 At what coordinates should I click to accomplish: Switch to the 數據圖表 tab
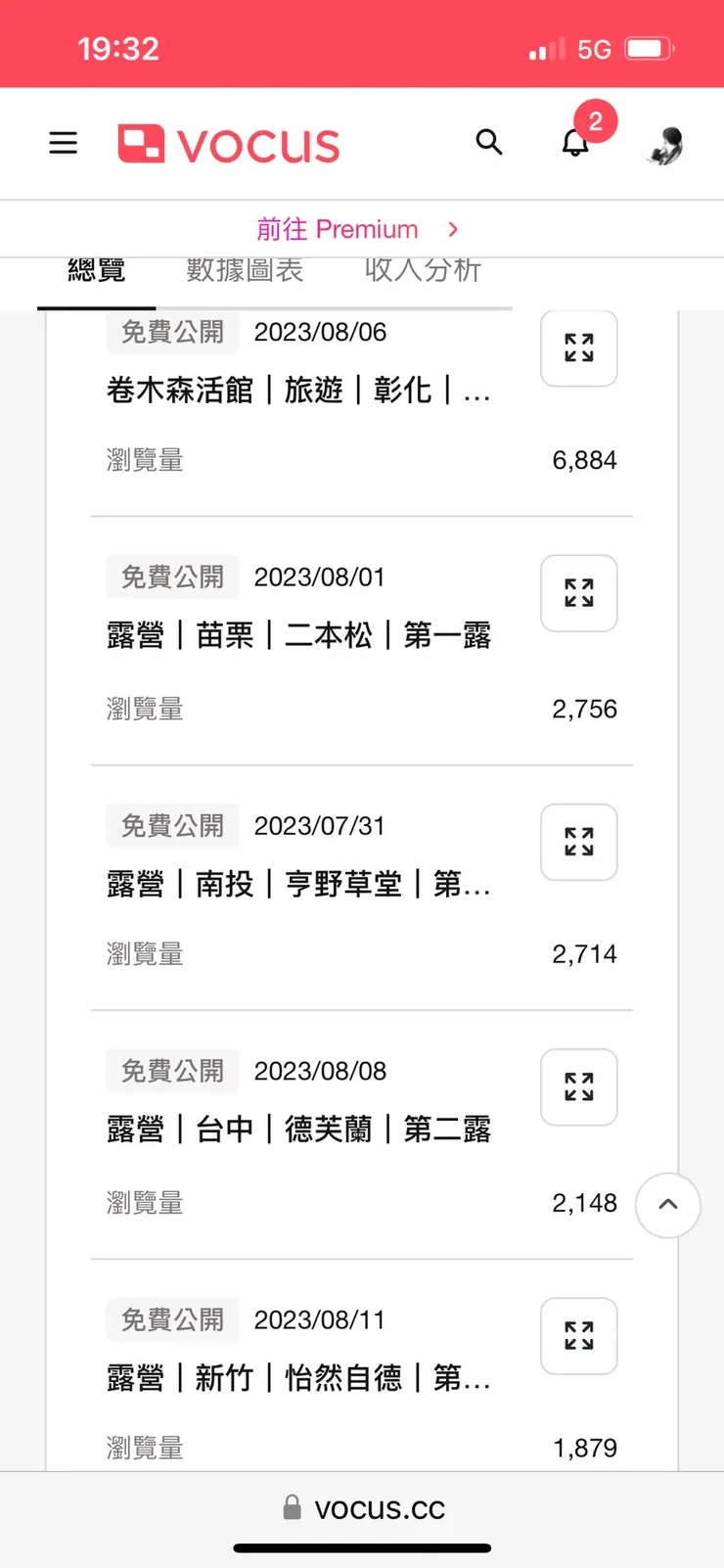[x=244, y=271]
